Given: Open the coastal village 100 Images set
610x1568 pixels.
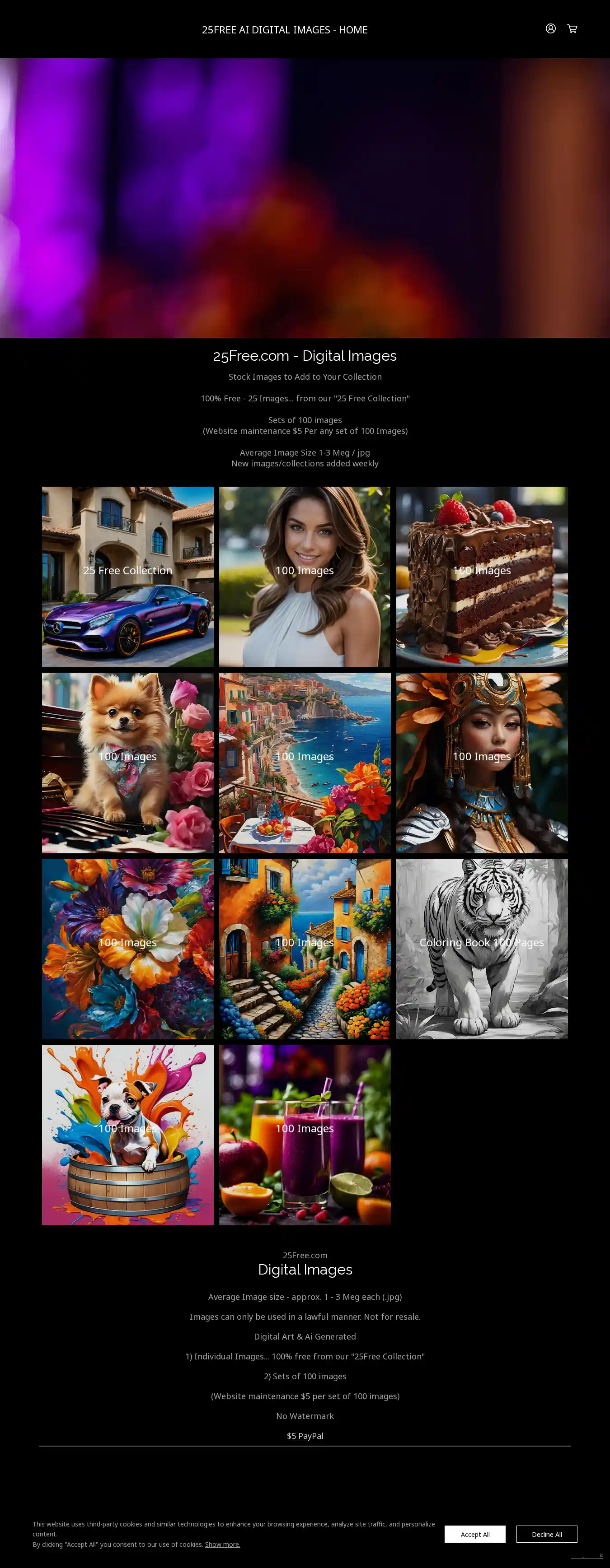Looking at the screenshot, I should (x=305, y=763).
